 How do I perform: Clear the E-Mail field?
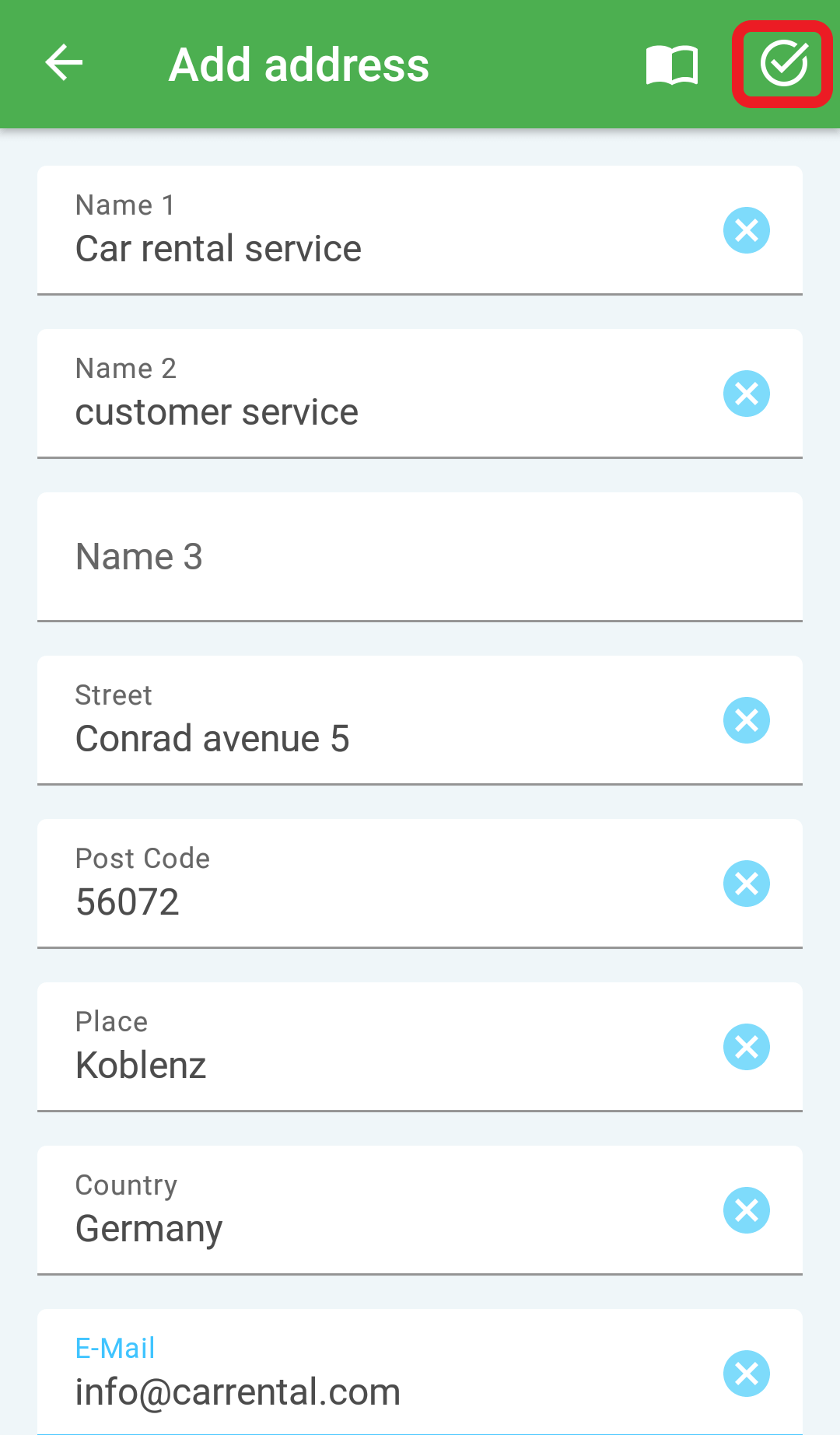point(747,1374)
